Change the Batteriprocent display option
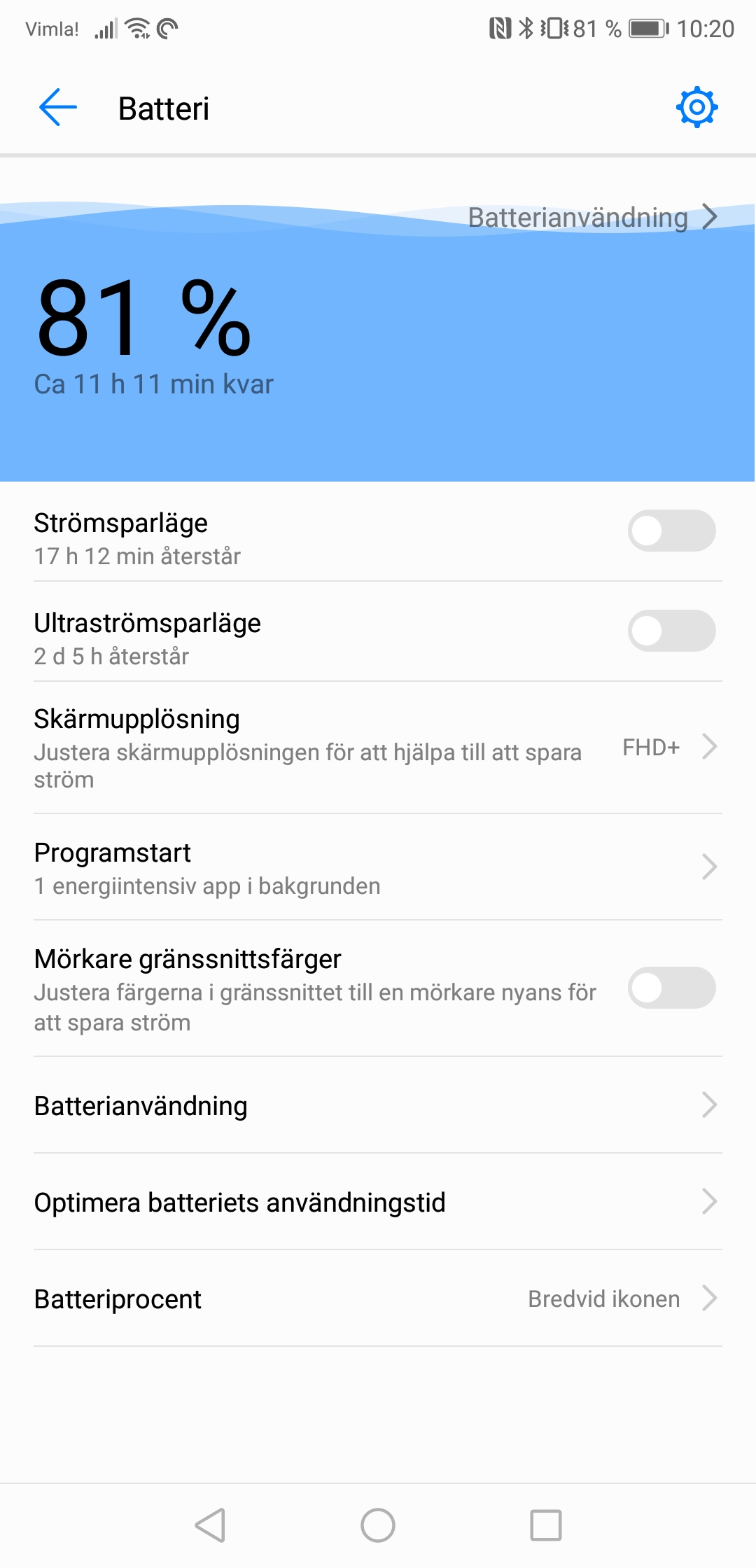The width and height of the screenshot is (756, 1568). click(378, 1299)
